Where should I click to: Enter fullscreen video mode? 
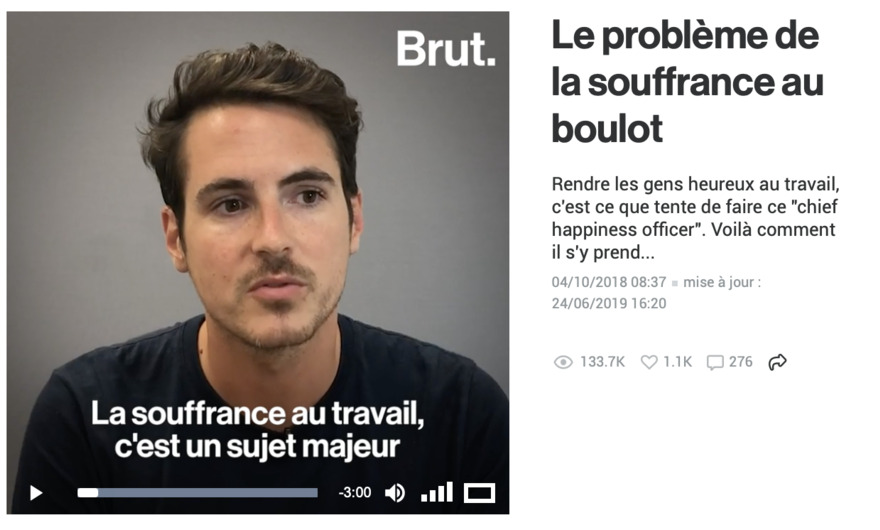click(x=480, y=493)
